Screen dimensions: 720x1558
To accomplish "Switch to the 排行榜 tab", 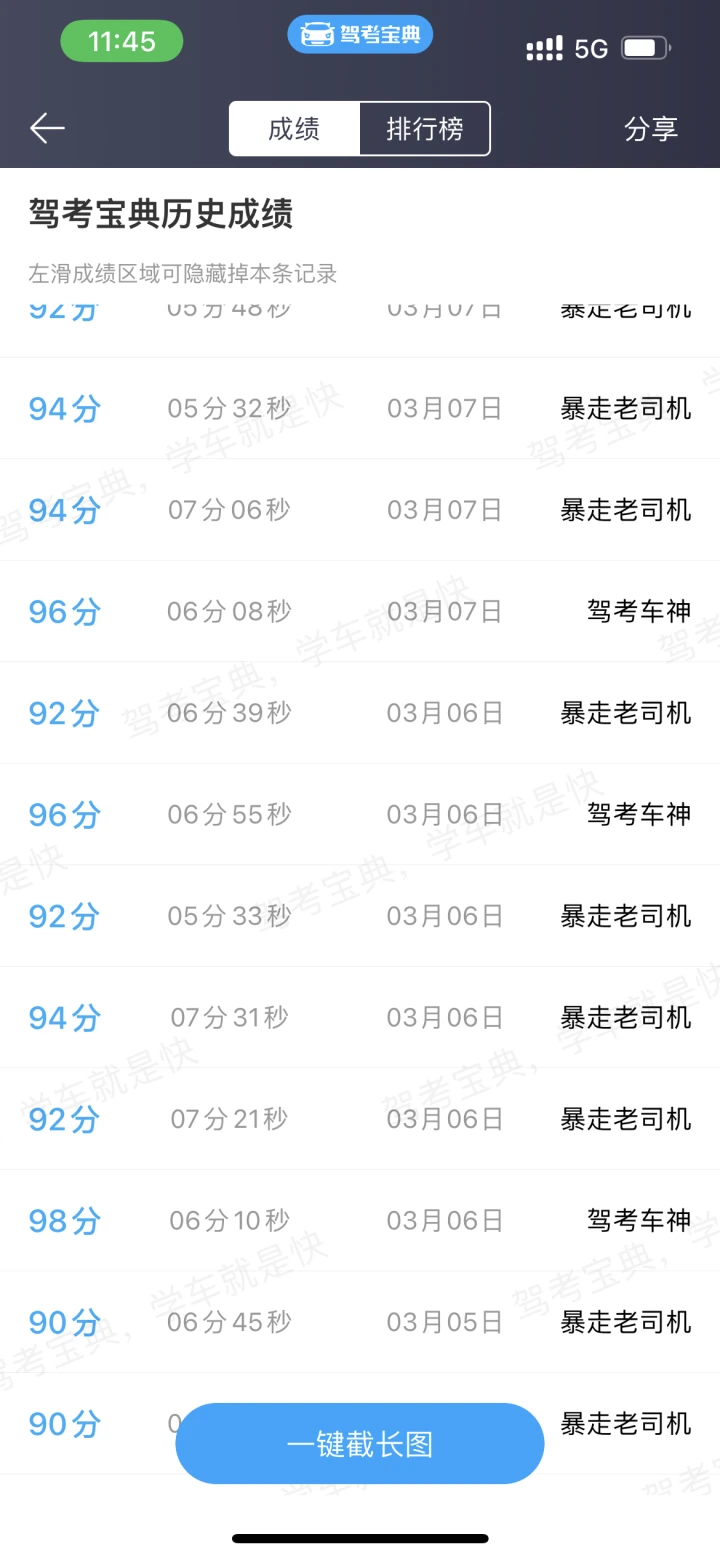I will 425,129.
